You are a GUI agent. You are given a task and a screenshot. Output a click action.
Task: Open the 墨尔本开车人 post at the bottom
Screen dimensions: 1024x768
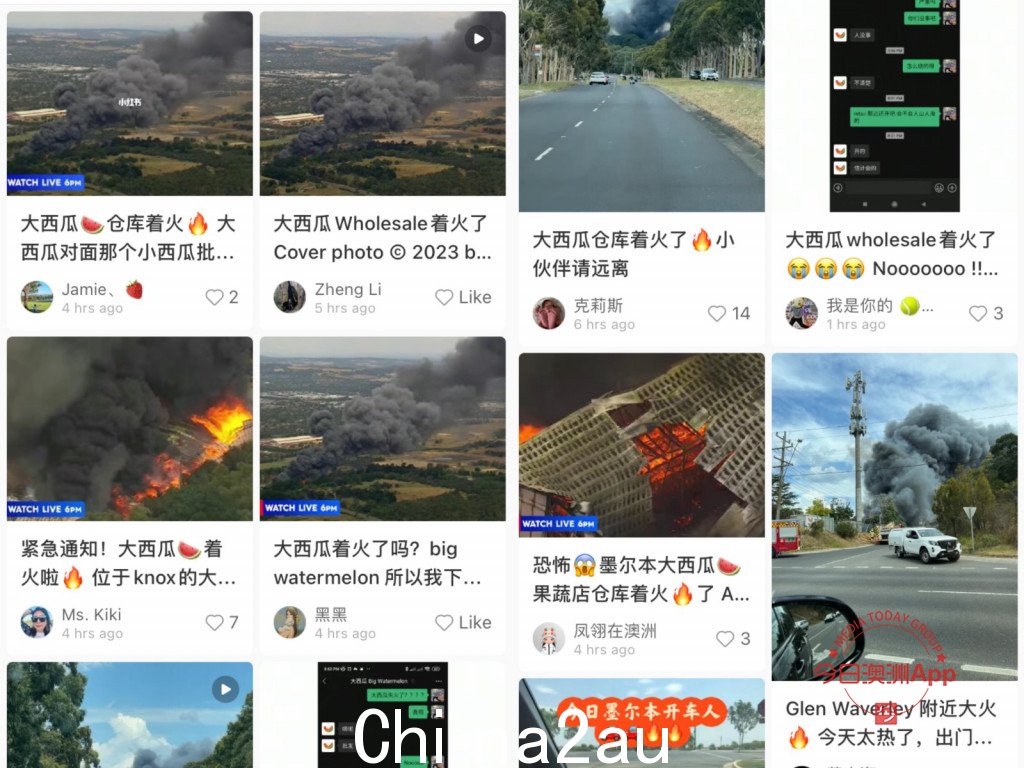click(x=641, y=723)
